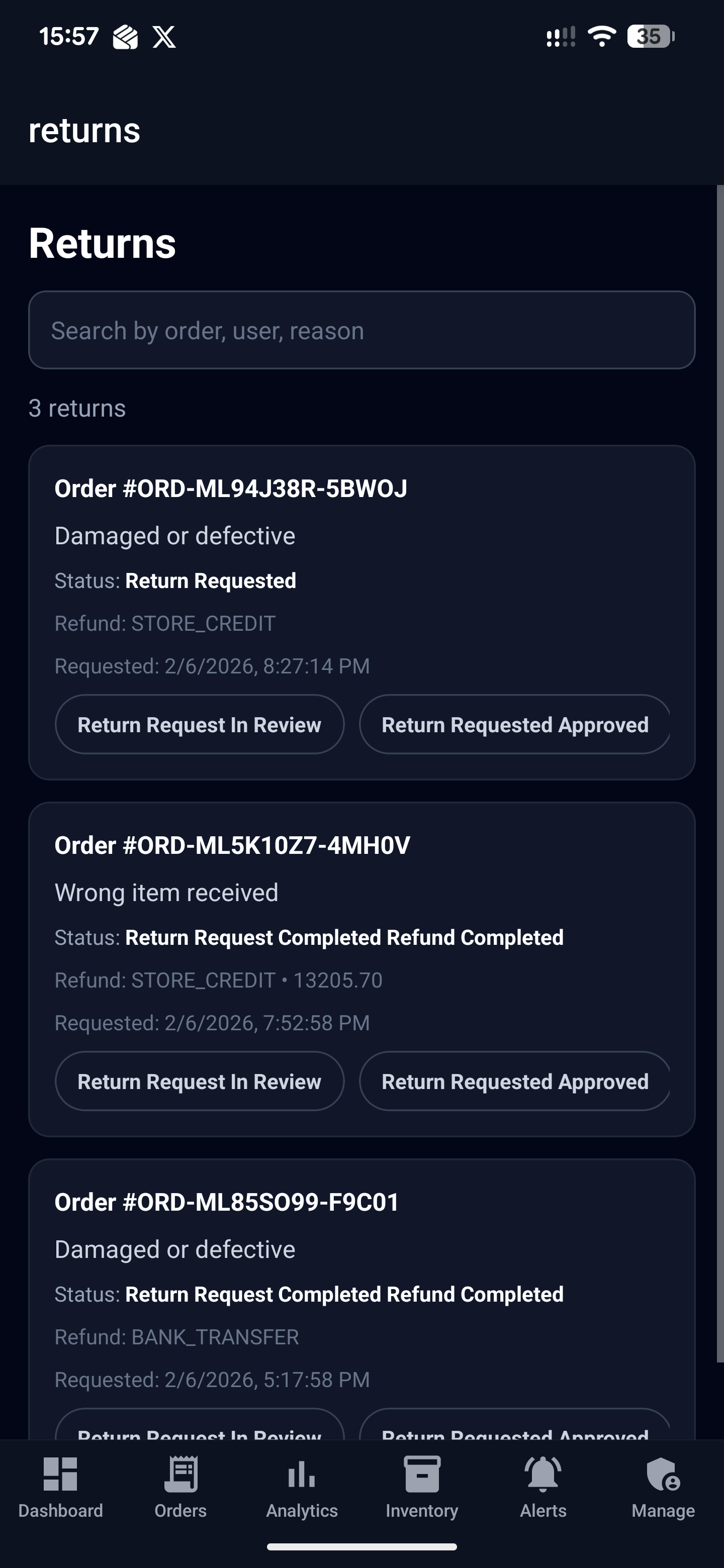Tap the X app icon in status bar
Screen dimensions: 724x1568
point(163,37)
